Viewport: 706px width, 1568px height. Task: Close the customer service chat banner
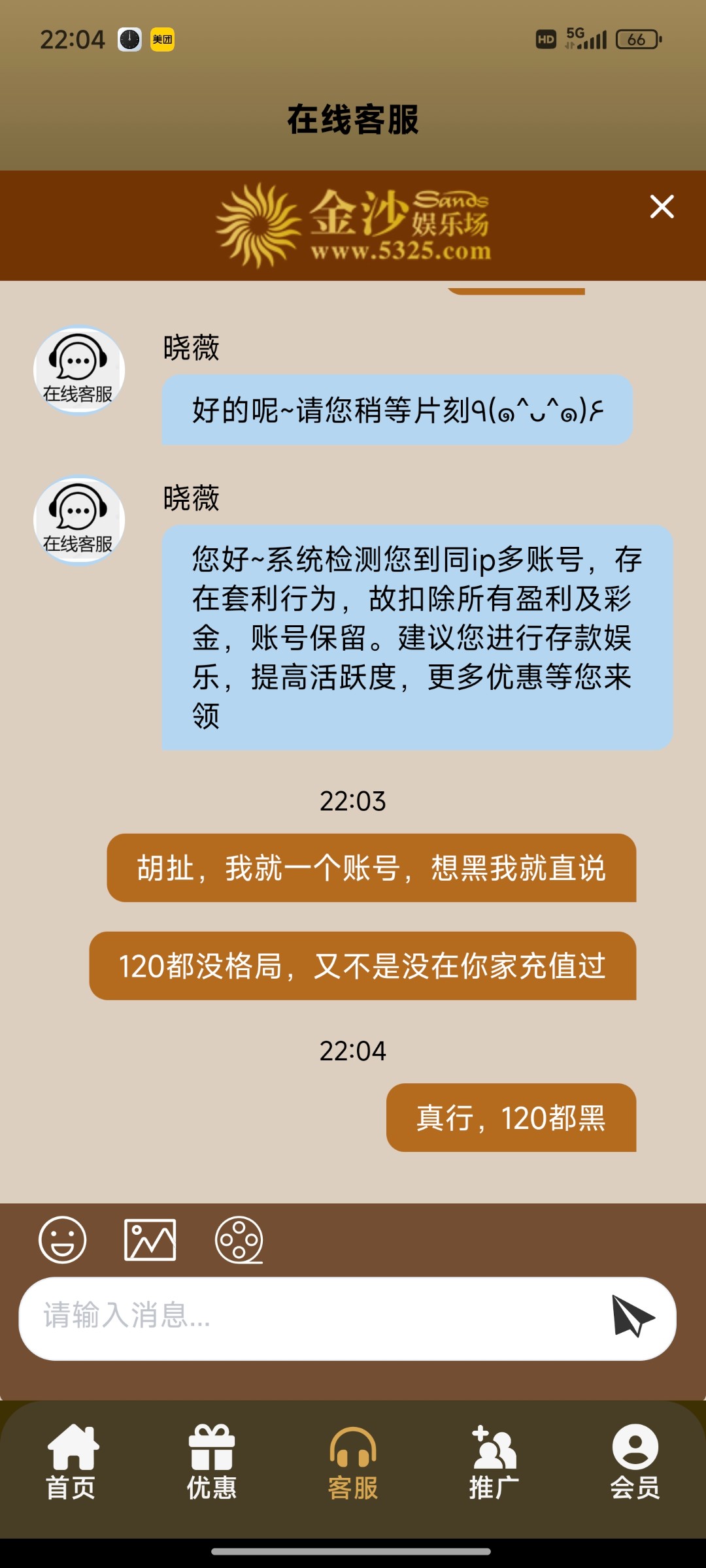point(662,206)
